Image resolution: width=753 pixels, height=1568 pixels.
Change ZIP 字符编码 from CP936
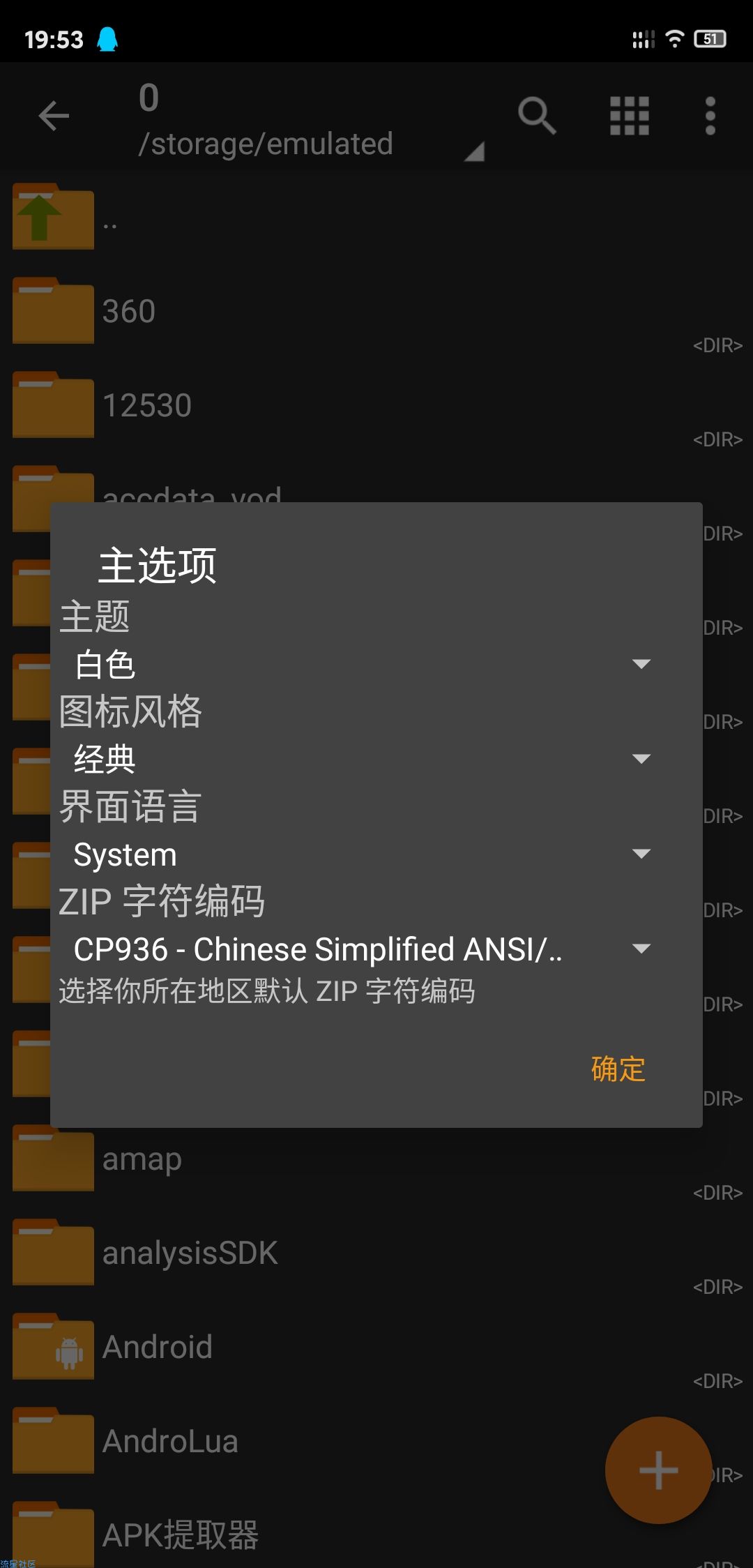pyautogui.click(x=361, y=949)
